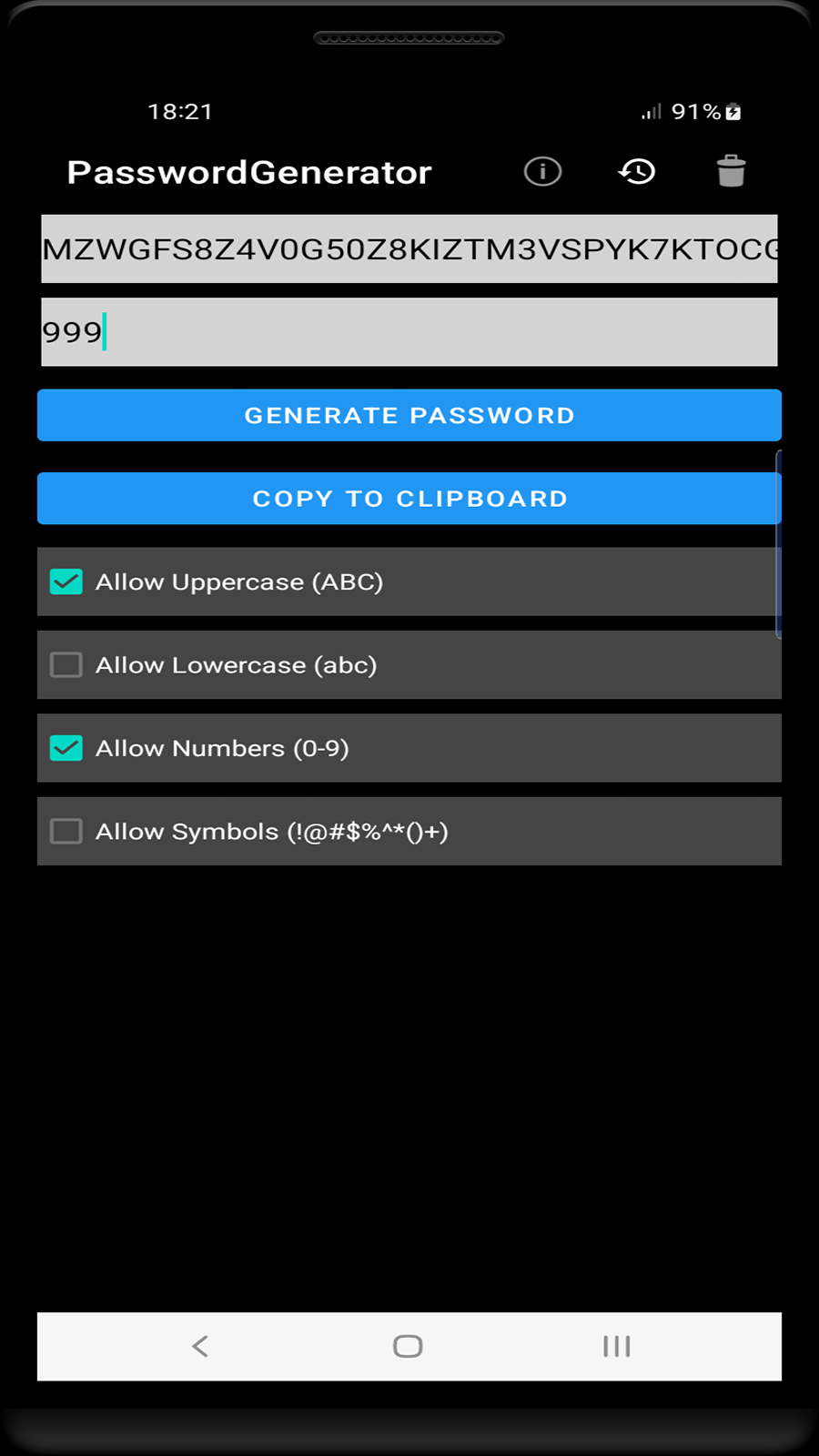The width and height of the screenshot is (819, 1456).
Task: Open the password history icon
Action: (x=637, y=171)
